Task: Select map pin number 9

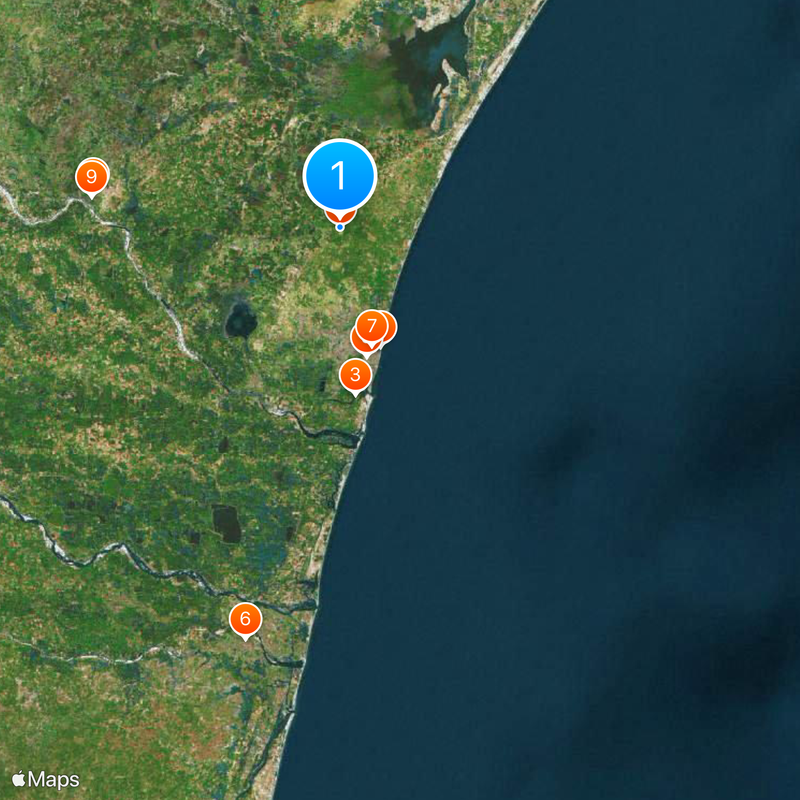Action: 91,177
